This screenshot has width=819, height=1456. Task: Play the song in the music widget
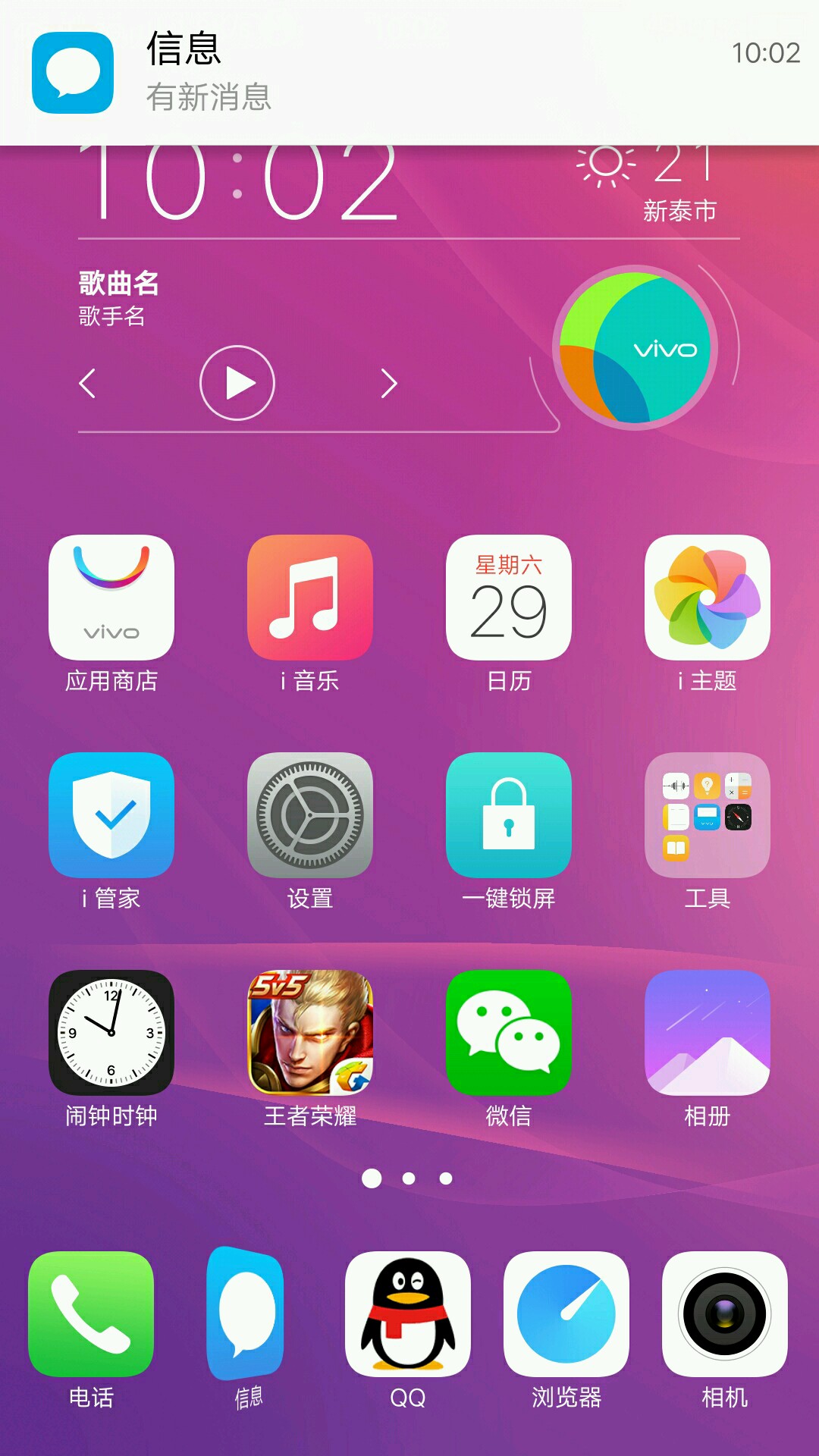click(x=237, y=383)
